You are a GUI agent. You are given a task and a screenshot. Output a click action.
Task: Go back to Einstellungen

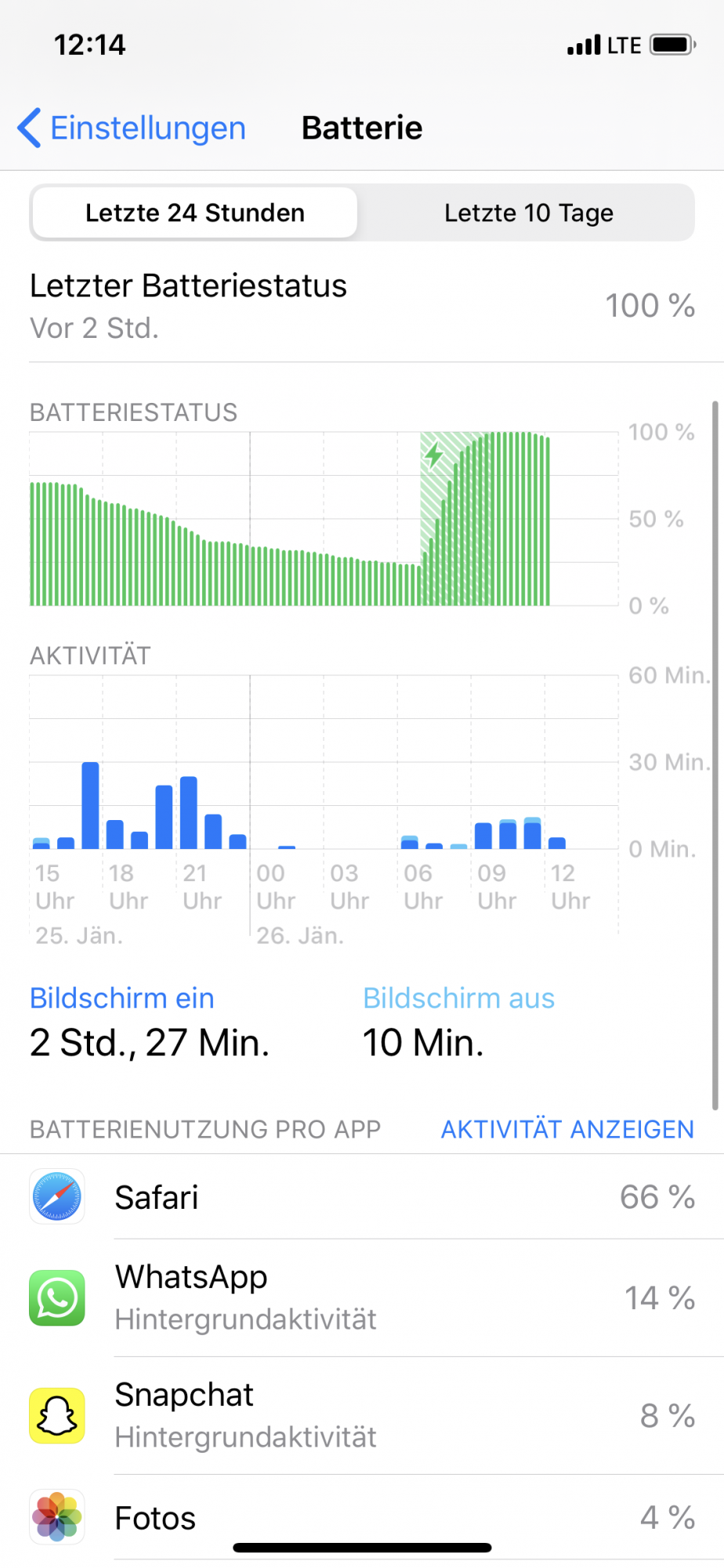tap(132, 128)
